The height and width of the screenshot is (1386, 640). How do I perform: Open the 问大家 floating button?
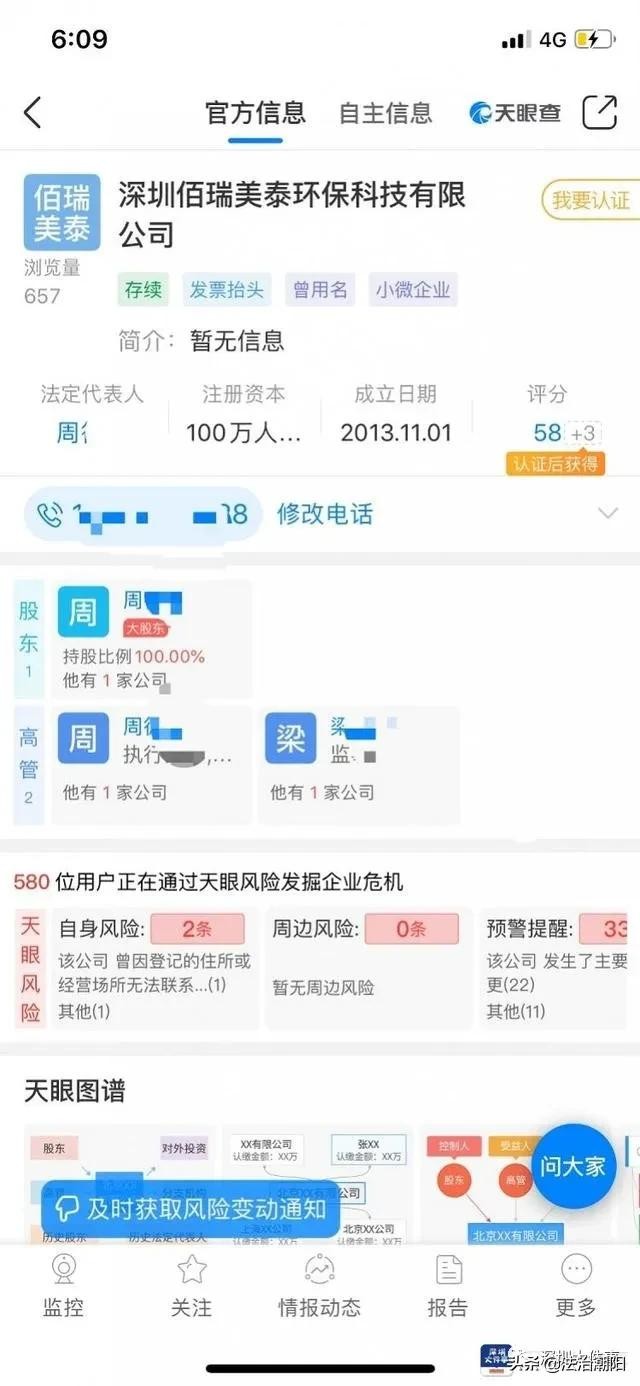pos(573,1167)
